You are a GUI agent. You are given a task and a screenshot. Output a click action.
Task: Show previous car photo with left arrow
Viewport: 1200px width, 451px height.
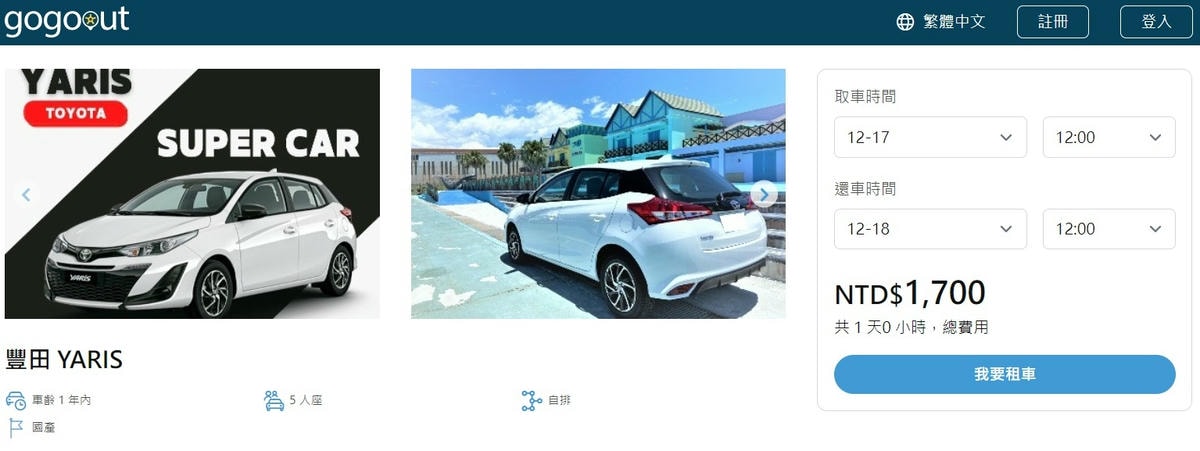pos(26,195)
